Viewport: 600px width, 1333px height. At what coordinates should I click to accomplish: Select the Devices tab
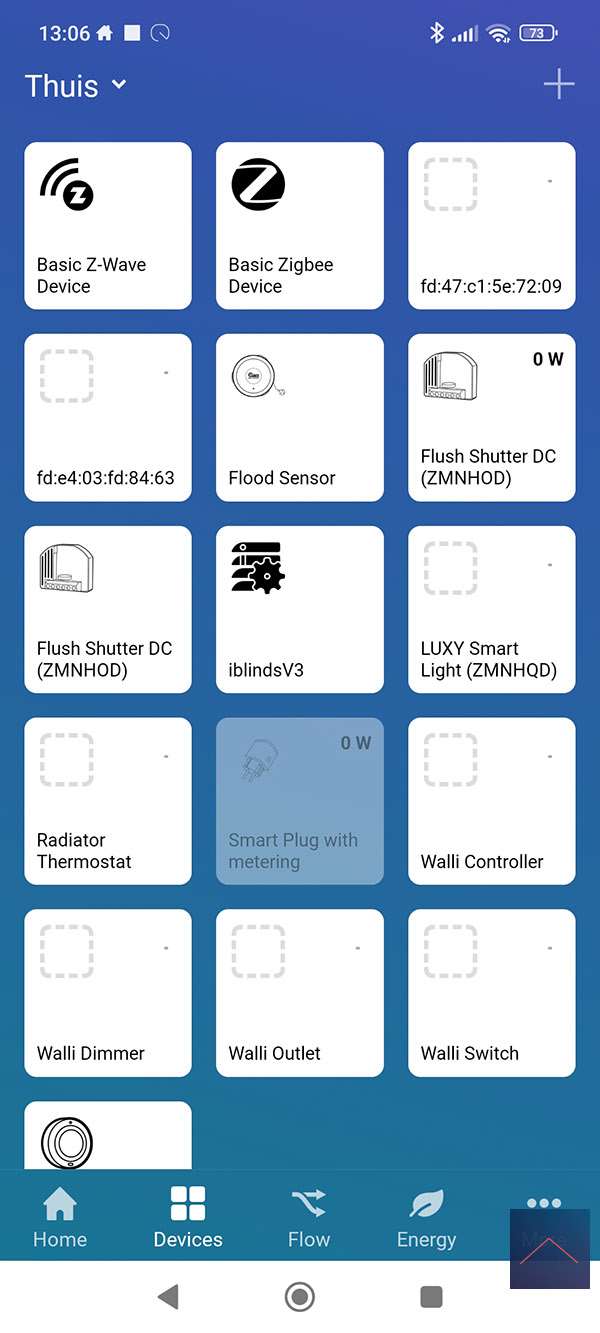(188, 1219)
